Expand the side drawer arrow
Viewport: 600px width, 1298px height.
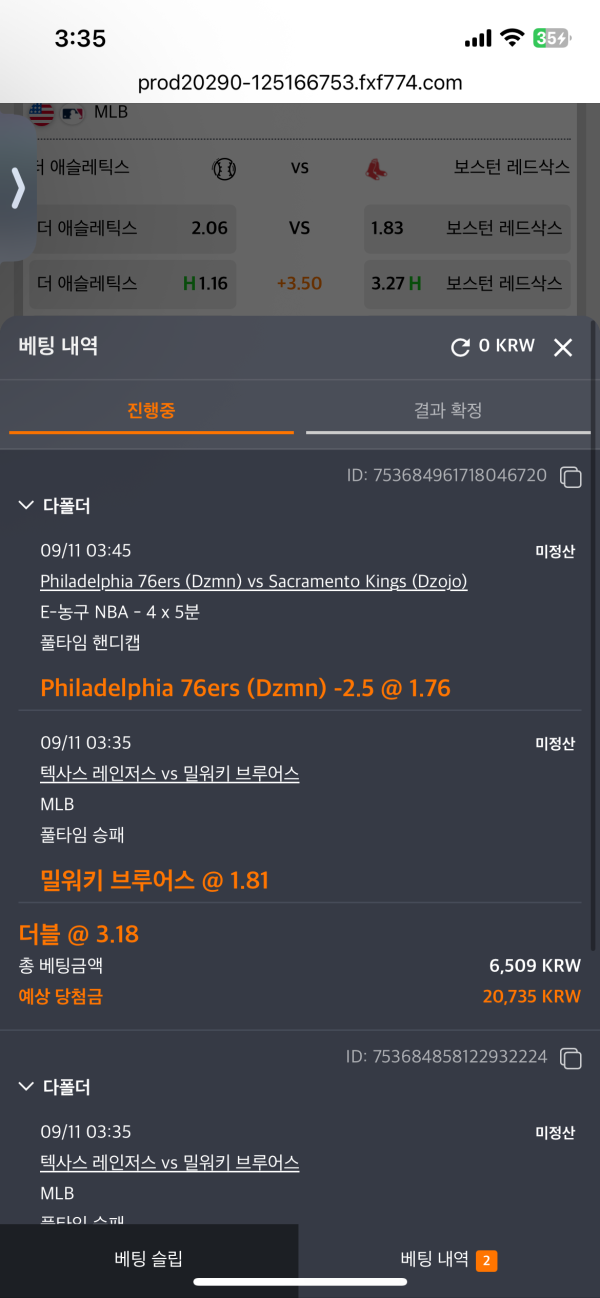[x=17, y=188]
